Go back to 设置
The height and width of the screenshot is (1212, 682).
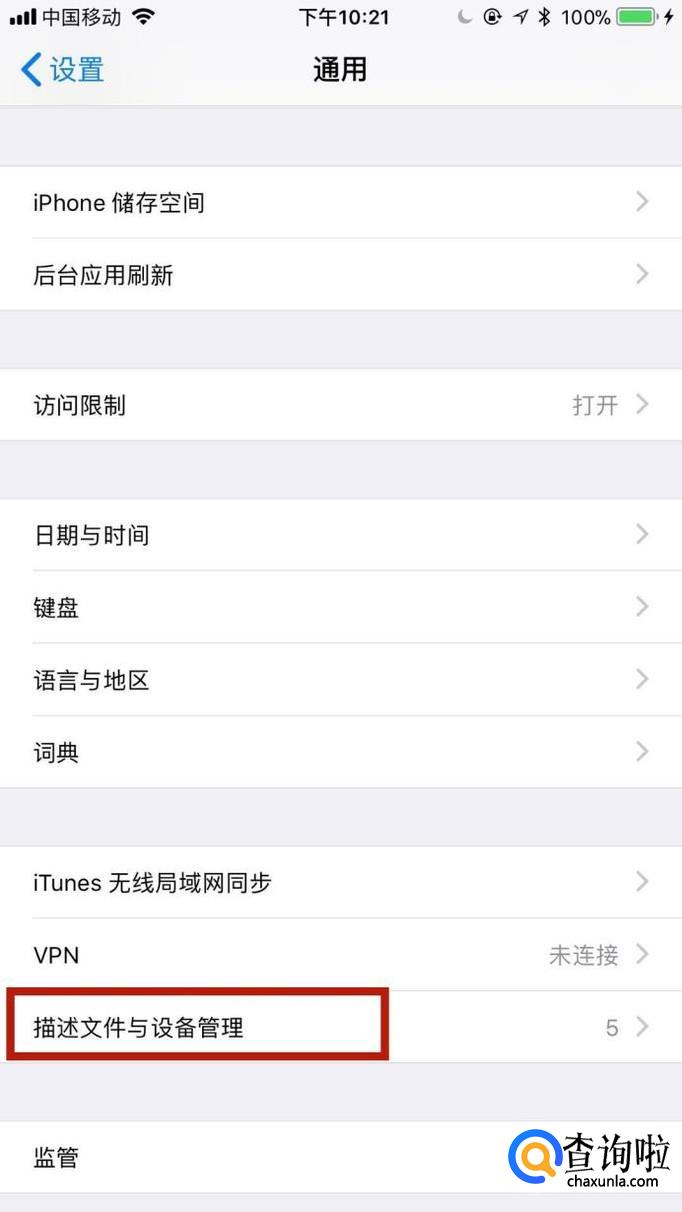tap(62, 70)
